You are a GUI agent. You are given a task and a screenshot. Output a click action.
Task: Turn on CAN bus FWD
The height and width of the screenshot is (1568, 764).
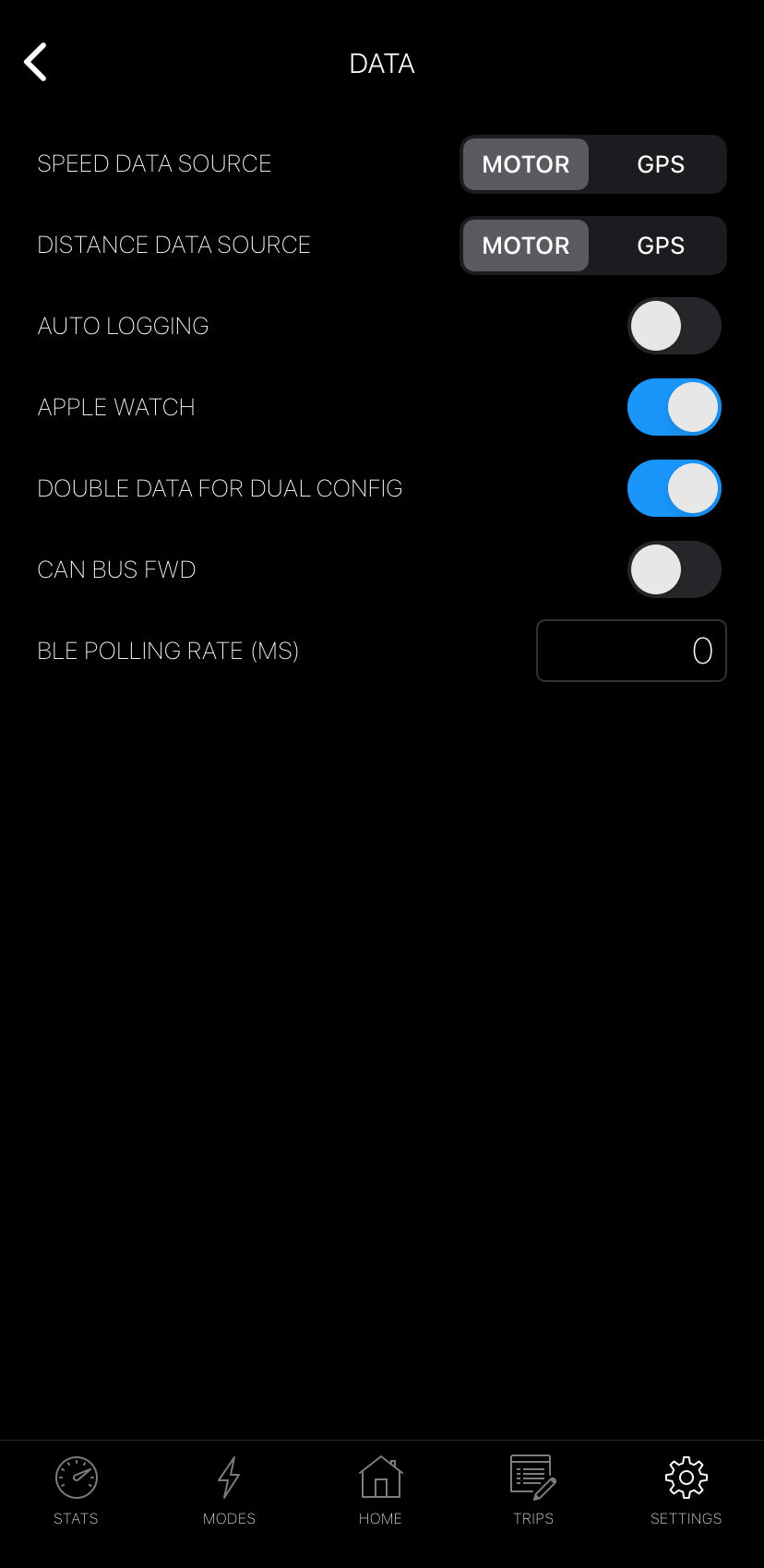pos(674,569)
